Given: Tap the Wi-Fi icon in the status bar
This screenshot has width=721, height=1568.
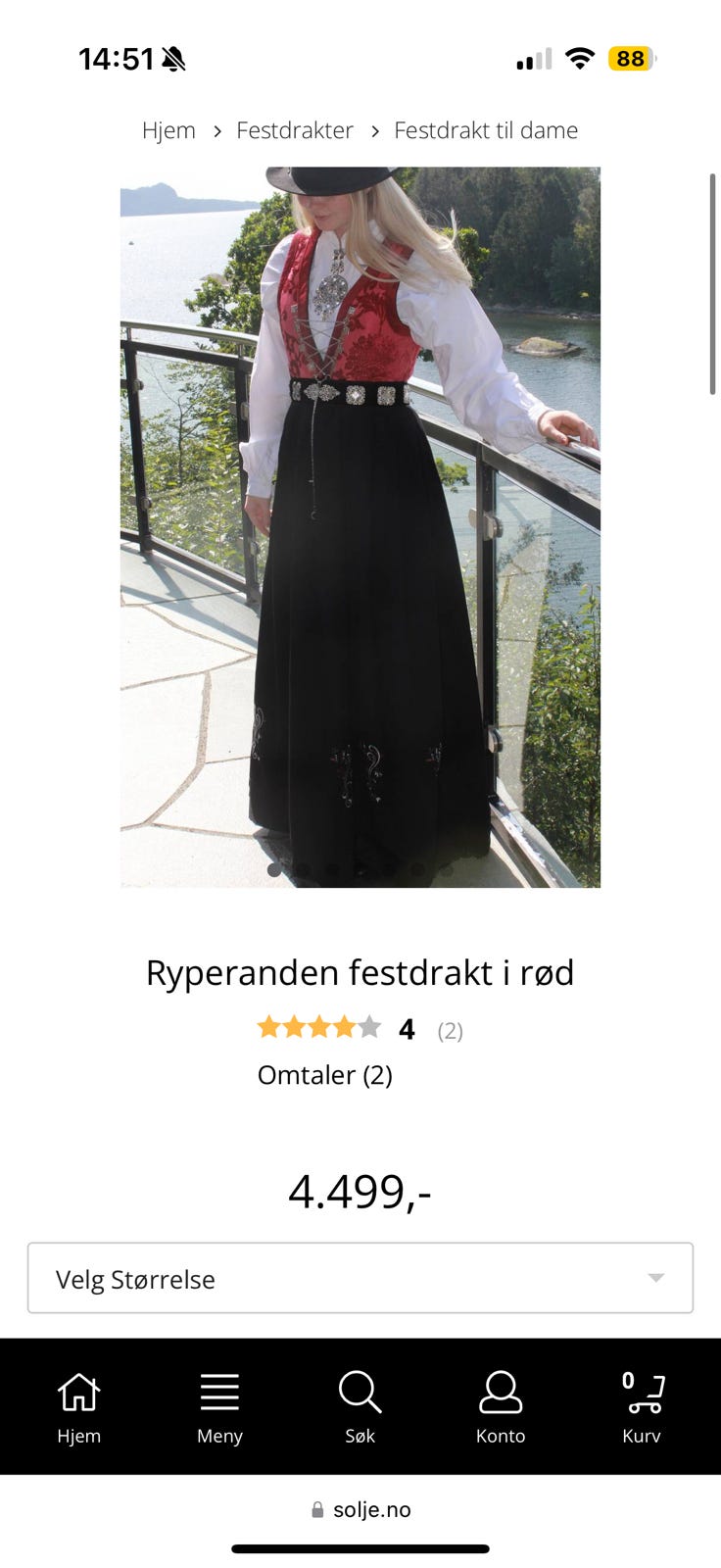Looking at the screenshot, I should 580,59.
